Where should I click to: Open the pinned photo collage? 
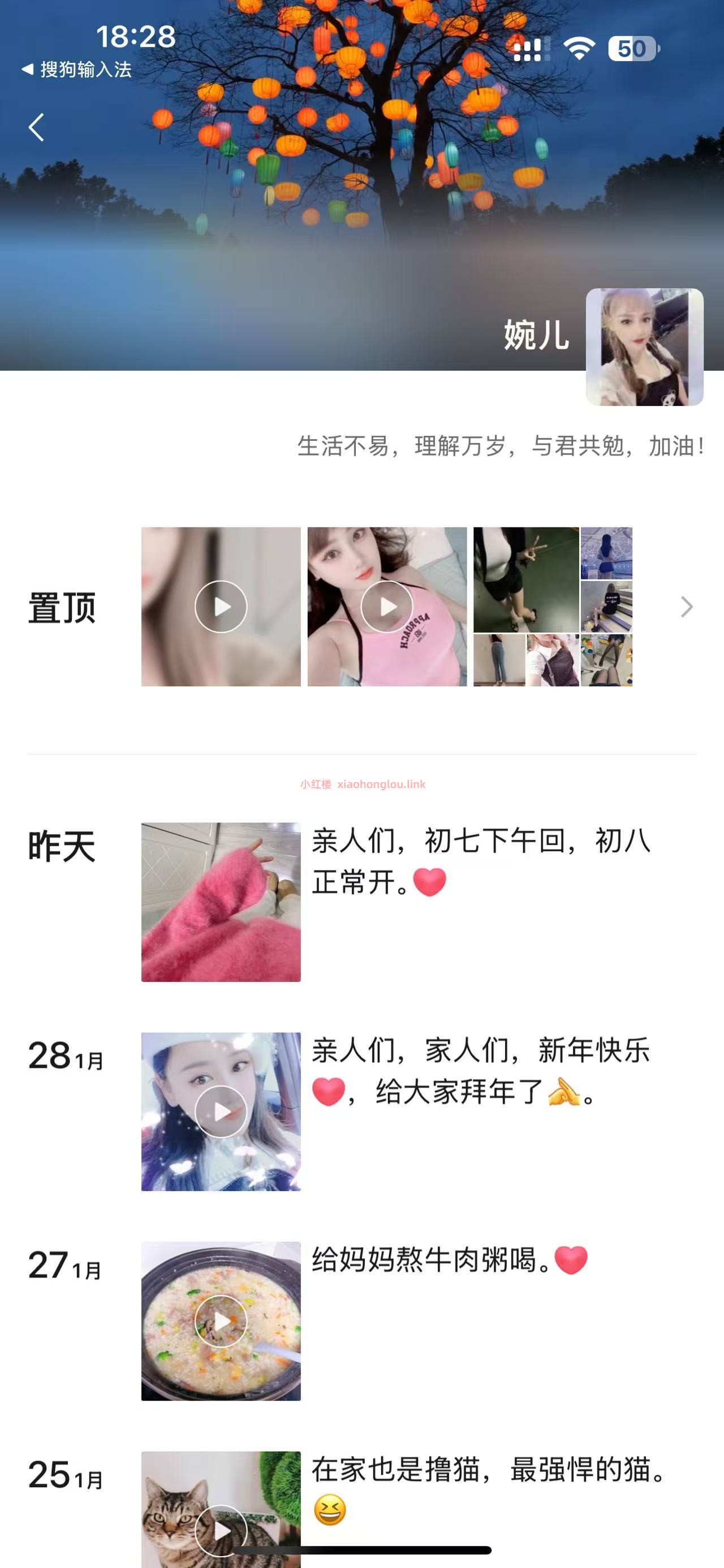click(x=552, y=607)
